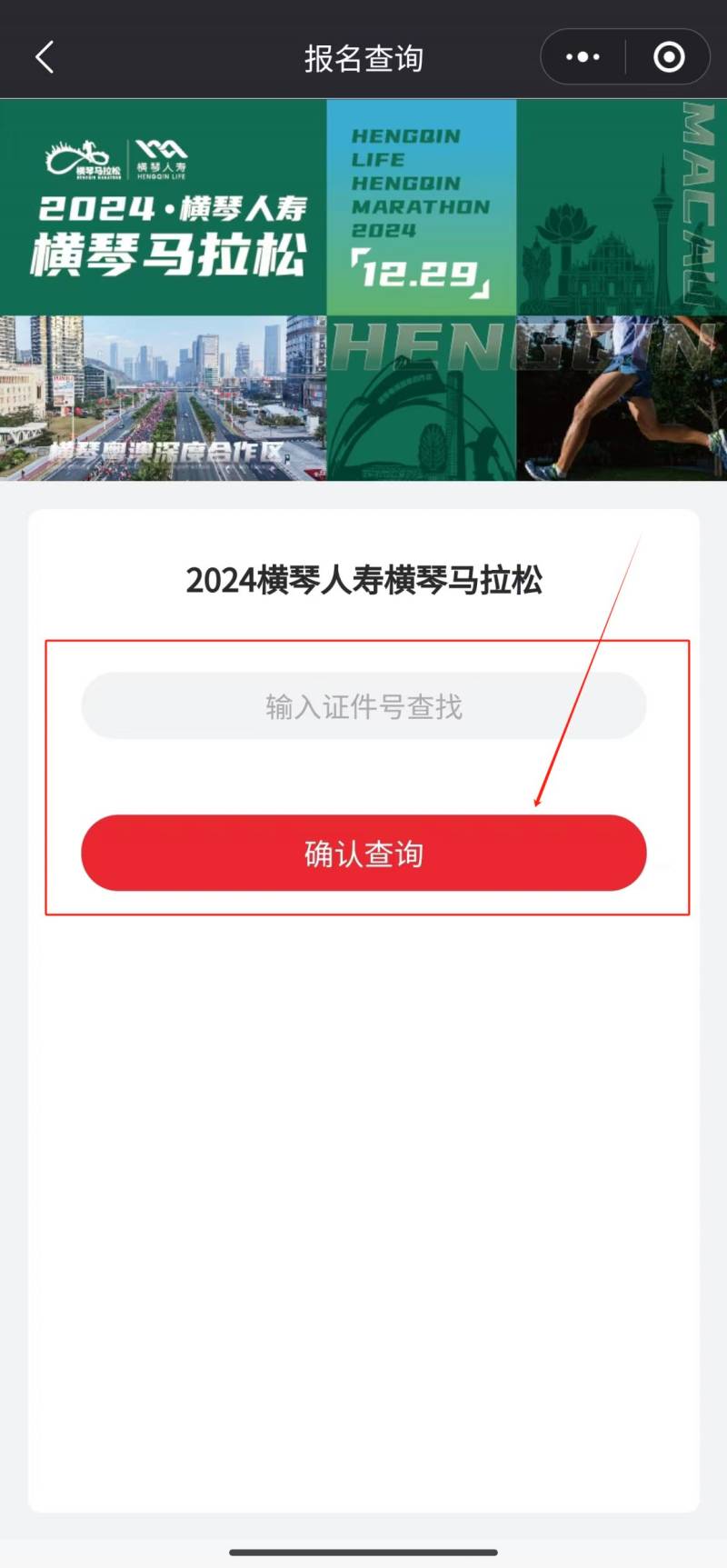Tap the 确认查询 confirm button
Screen dimensions: 727x1568
(363, 853)
